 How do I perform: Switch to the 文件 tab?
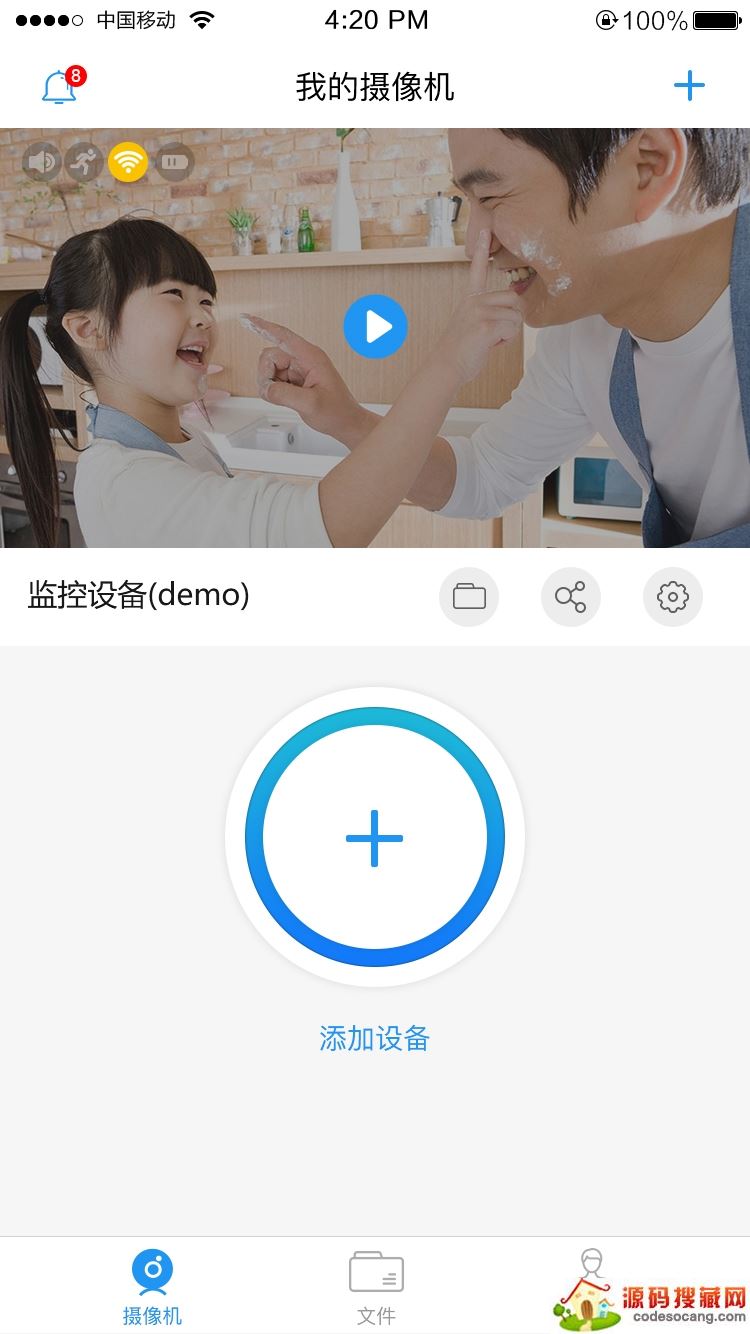point(376,1288)
